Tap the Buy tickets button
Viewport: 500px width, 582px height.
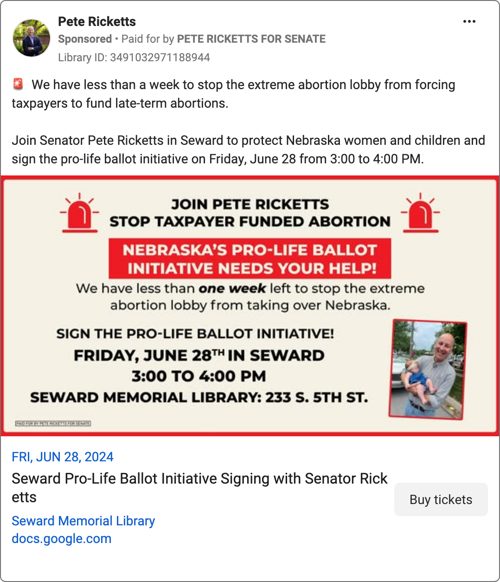click(x=441, y=499)
